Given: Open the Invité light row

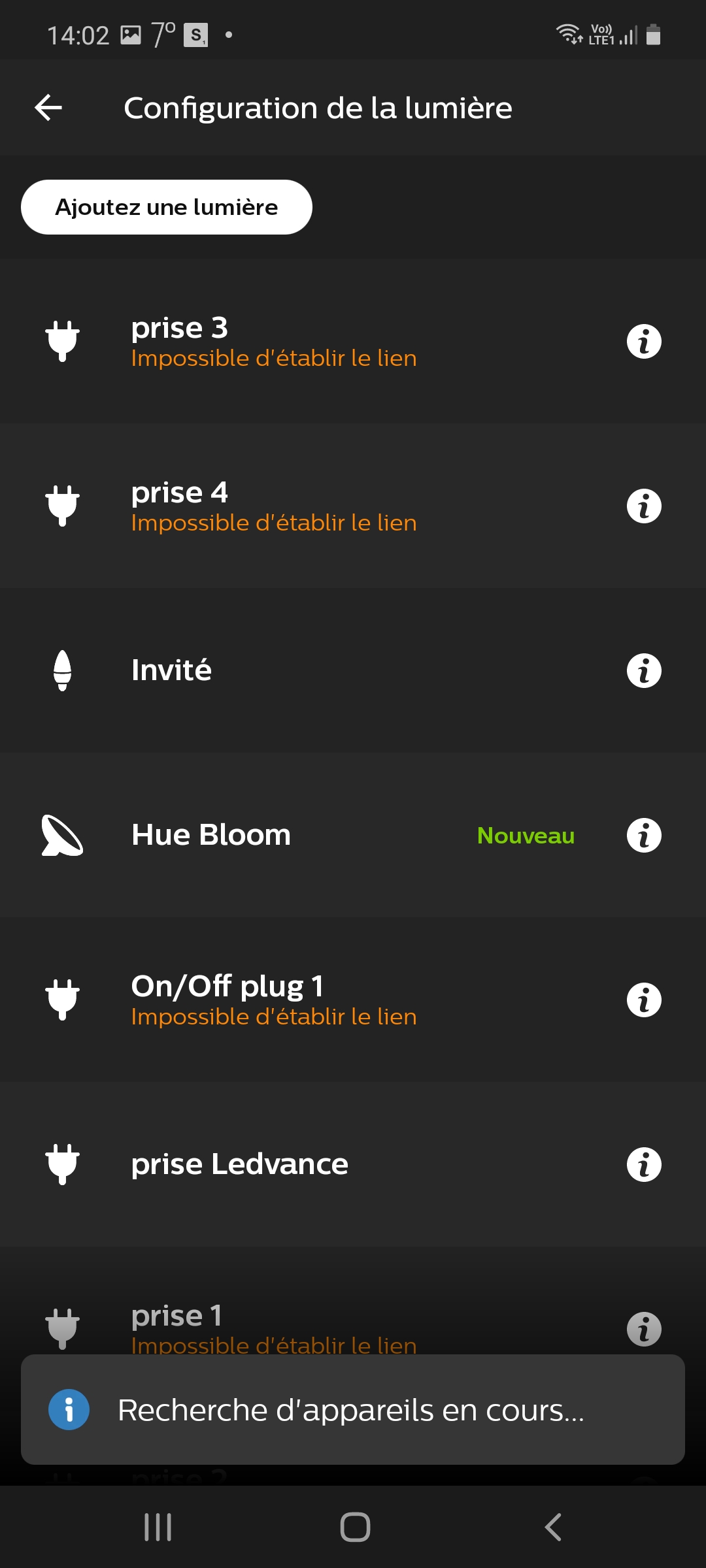Looking at the screenshot, I should (353, 670).
